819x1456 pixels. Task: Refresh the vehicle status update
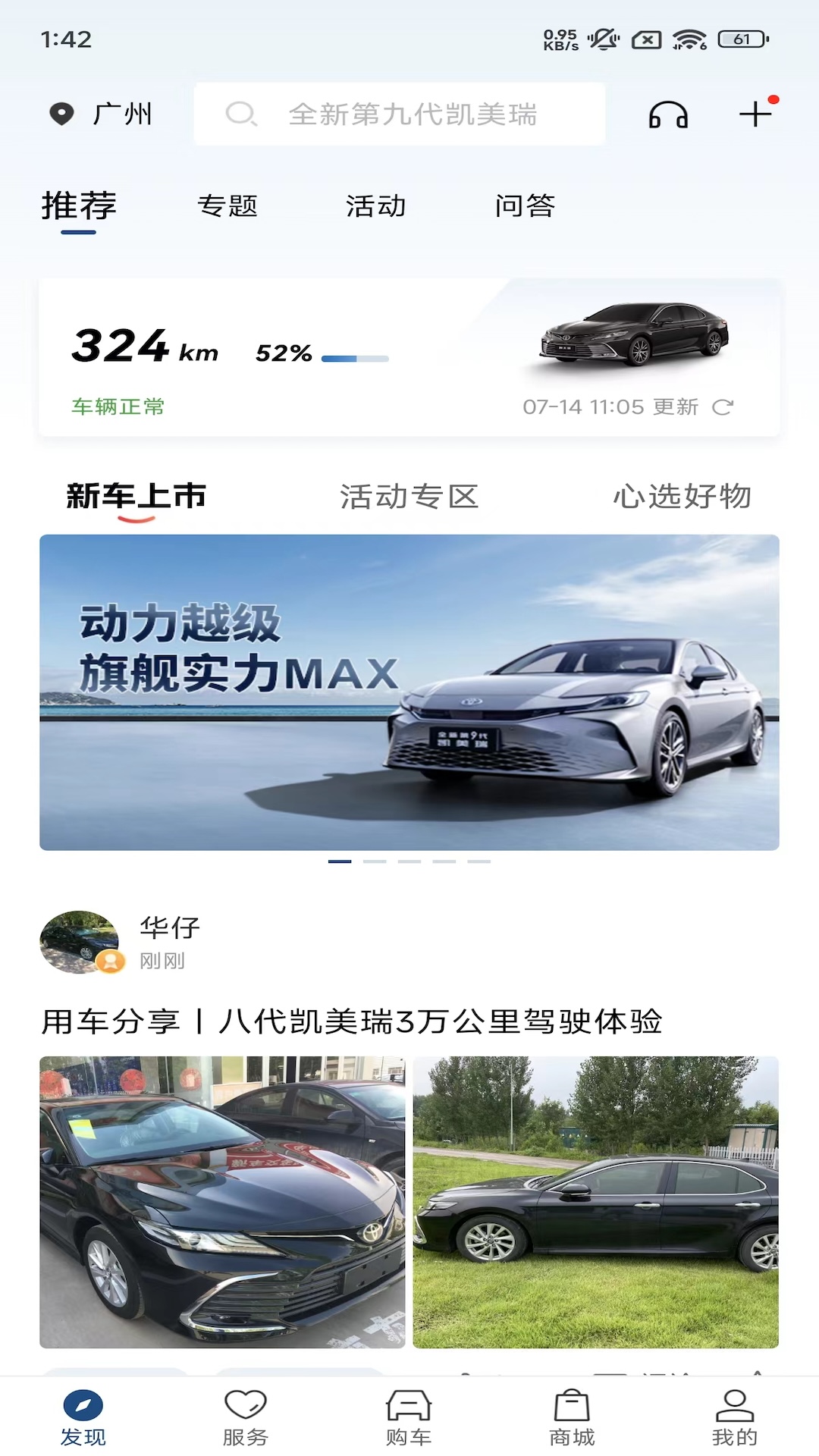723,408
